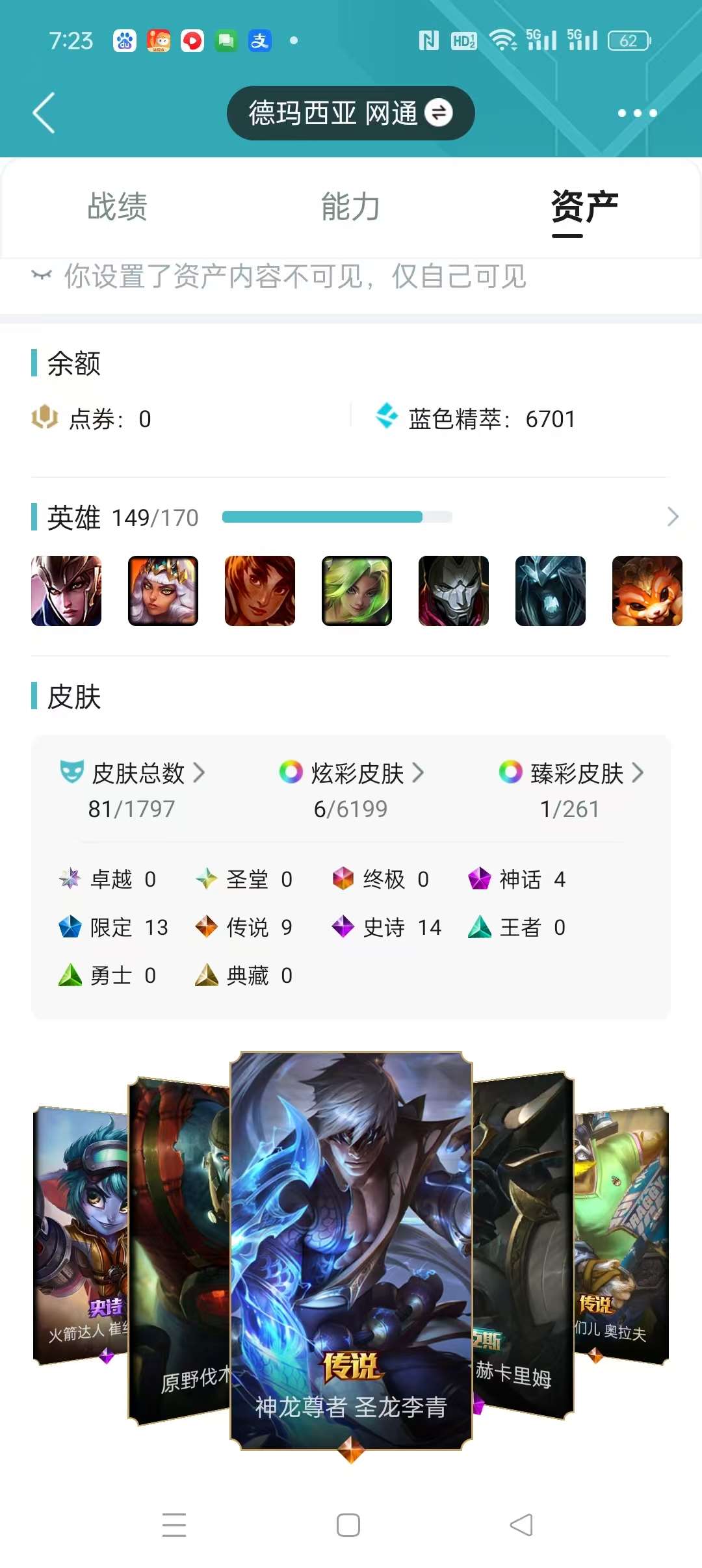The height and width of the screenshot is (1568, 702).
Task: Switch to the 能力 tab
Action: pos(350,207)
